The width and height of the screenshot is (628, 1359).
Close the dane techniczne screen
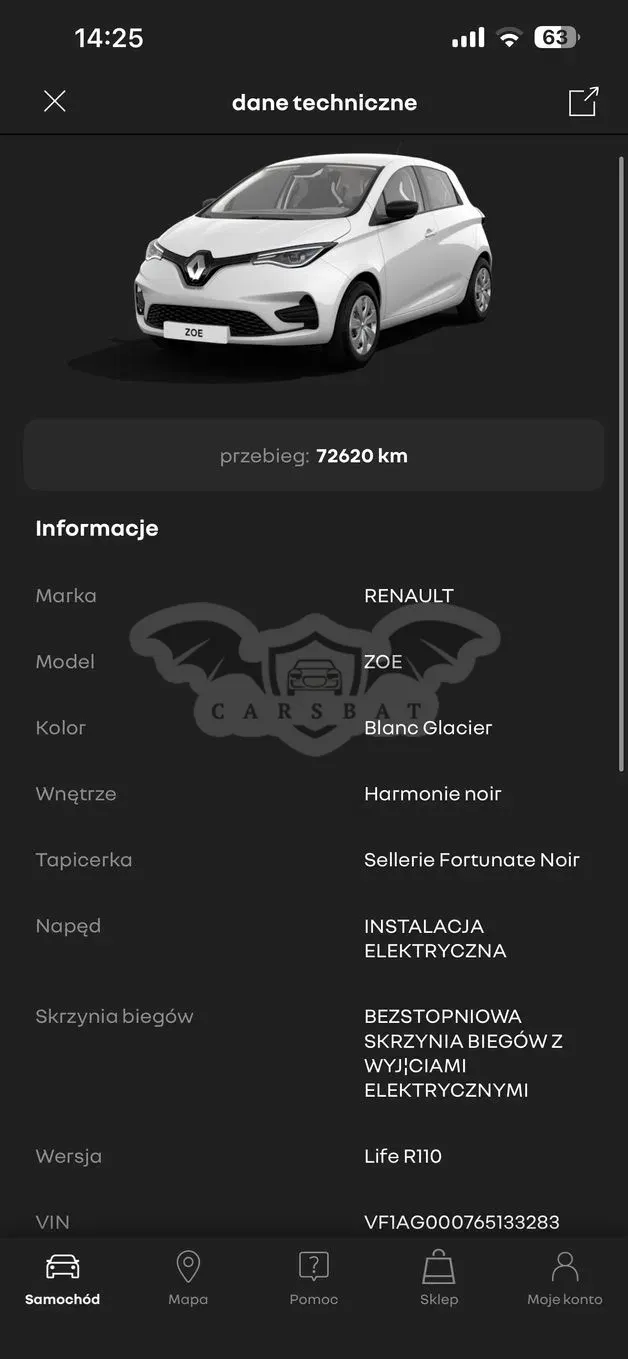55,101
